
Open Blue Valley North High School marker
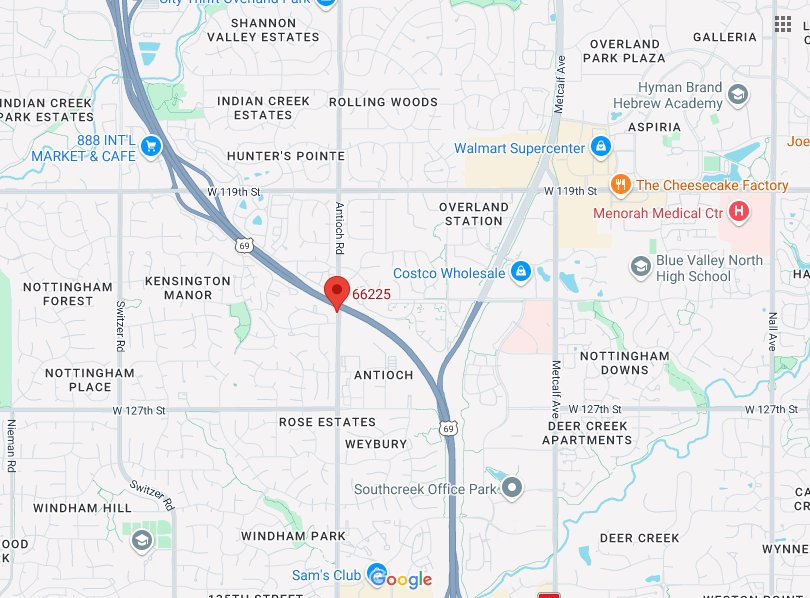(641, 267)
